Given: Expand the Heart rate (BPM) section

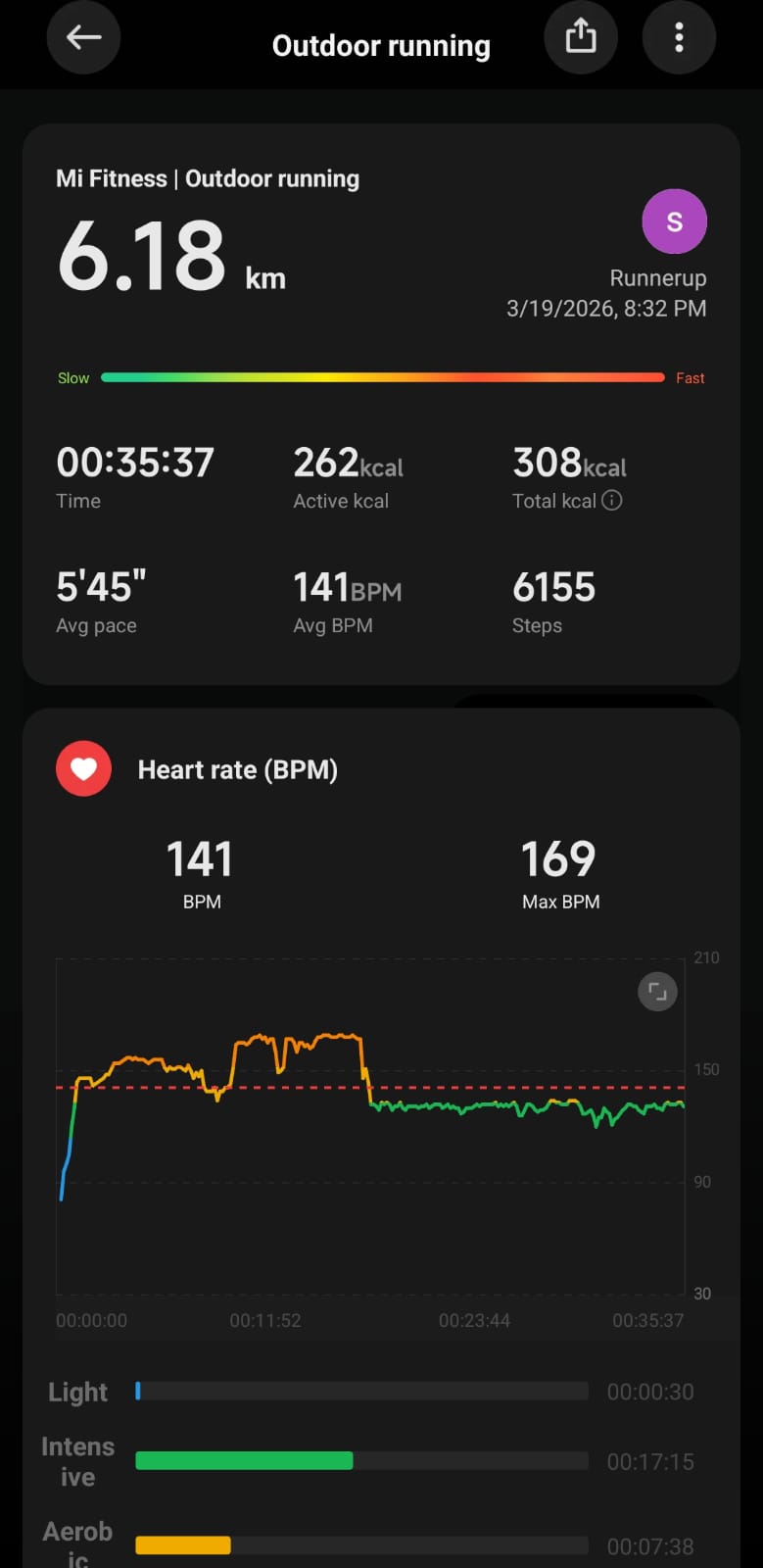Looking at the screenshot, I should 238,769.
